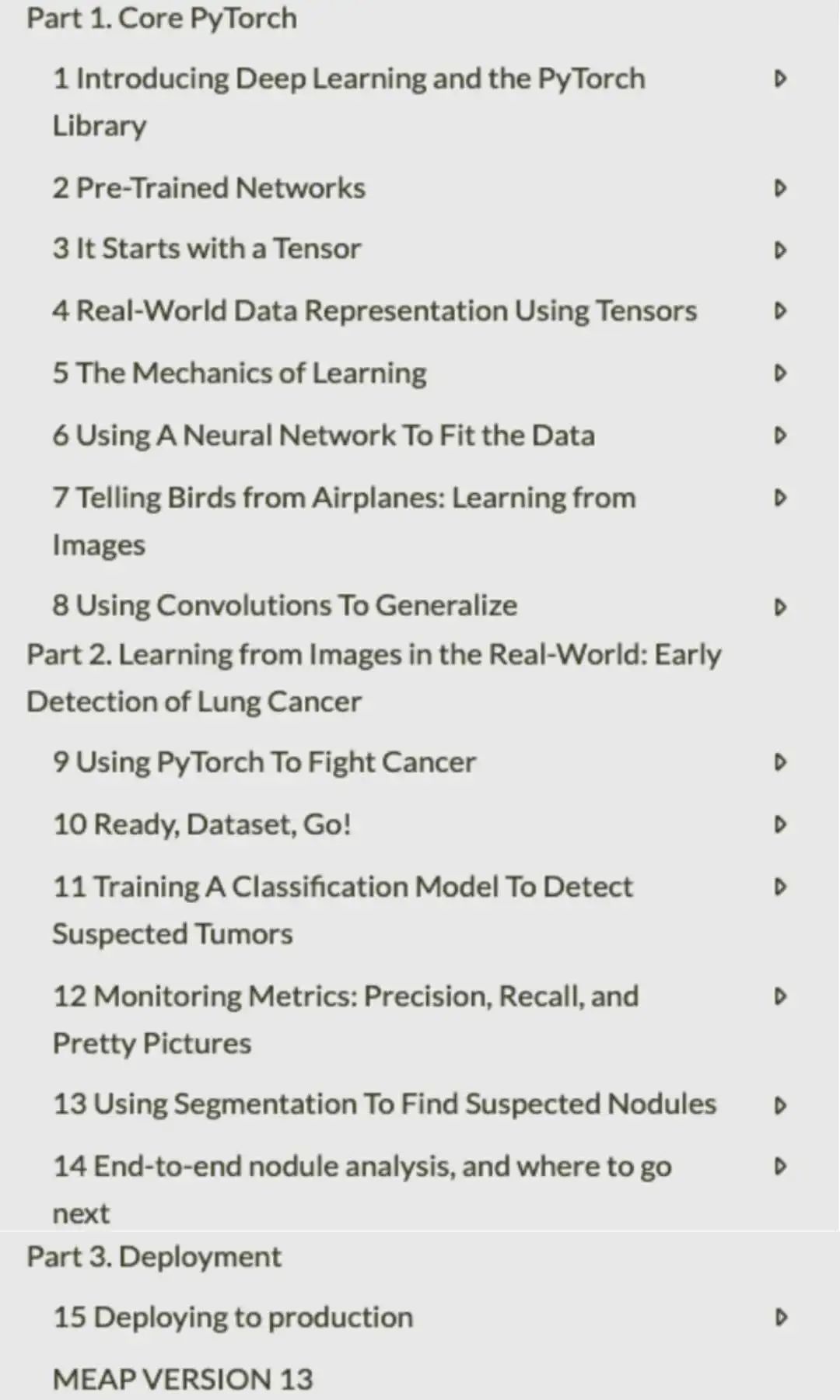Image resolution: width=840 pixels, height=1400 pixels.
Task: Show sections of The Mechanics of Learning
Action: (x=780, y=373)
